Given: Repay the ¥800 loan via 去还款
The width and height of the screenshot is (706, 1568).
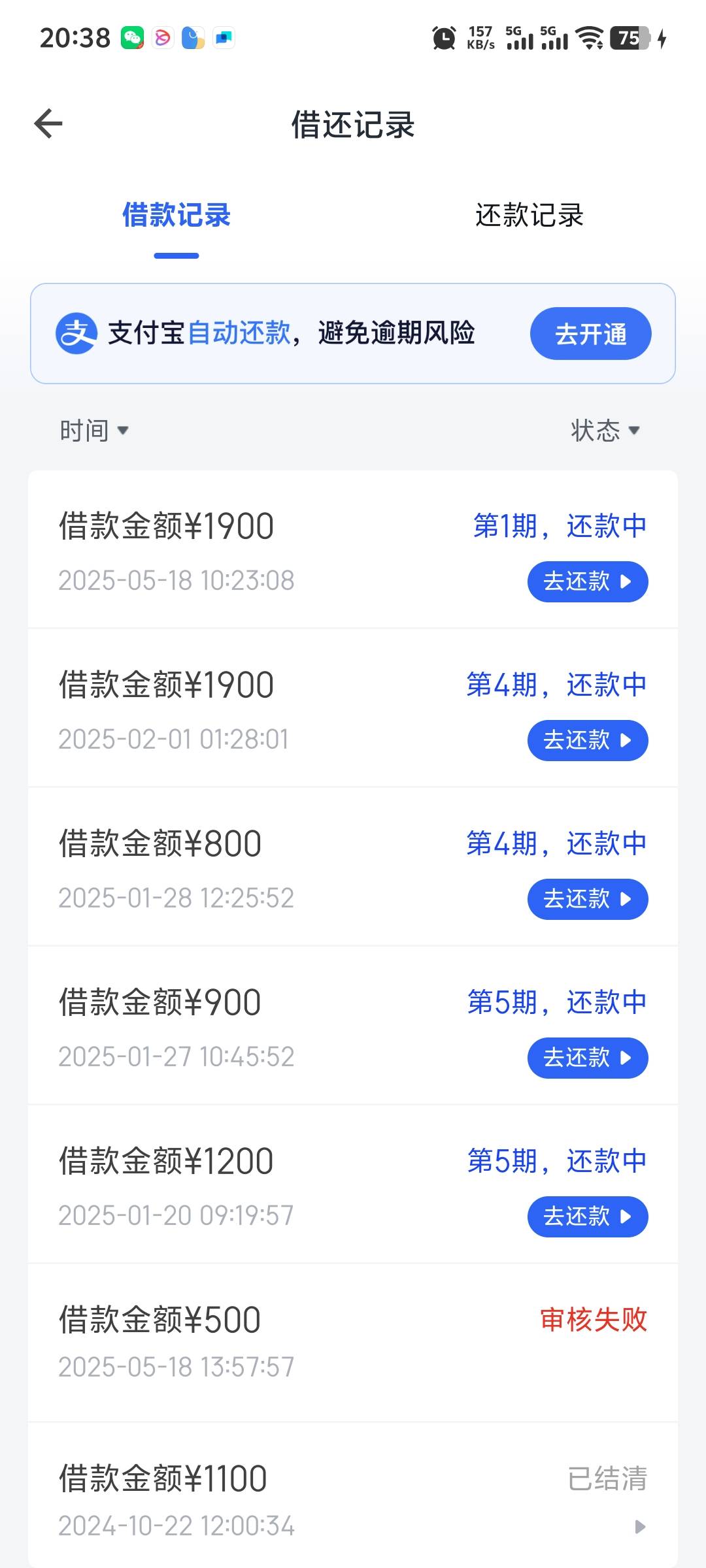Looking at the screenshot, I should point(588,899).
